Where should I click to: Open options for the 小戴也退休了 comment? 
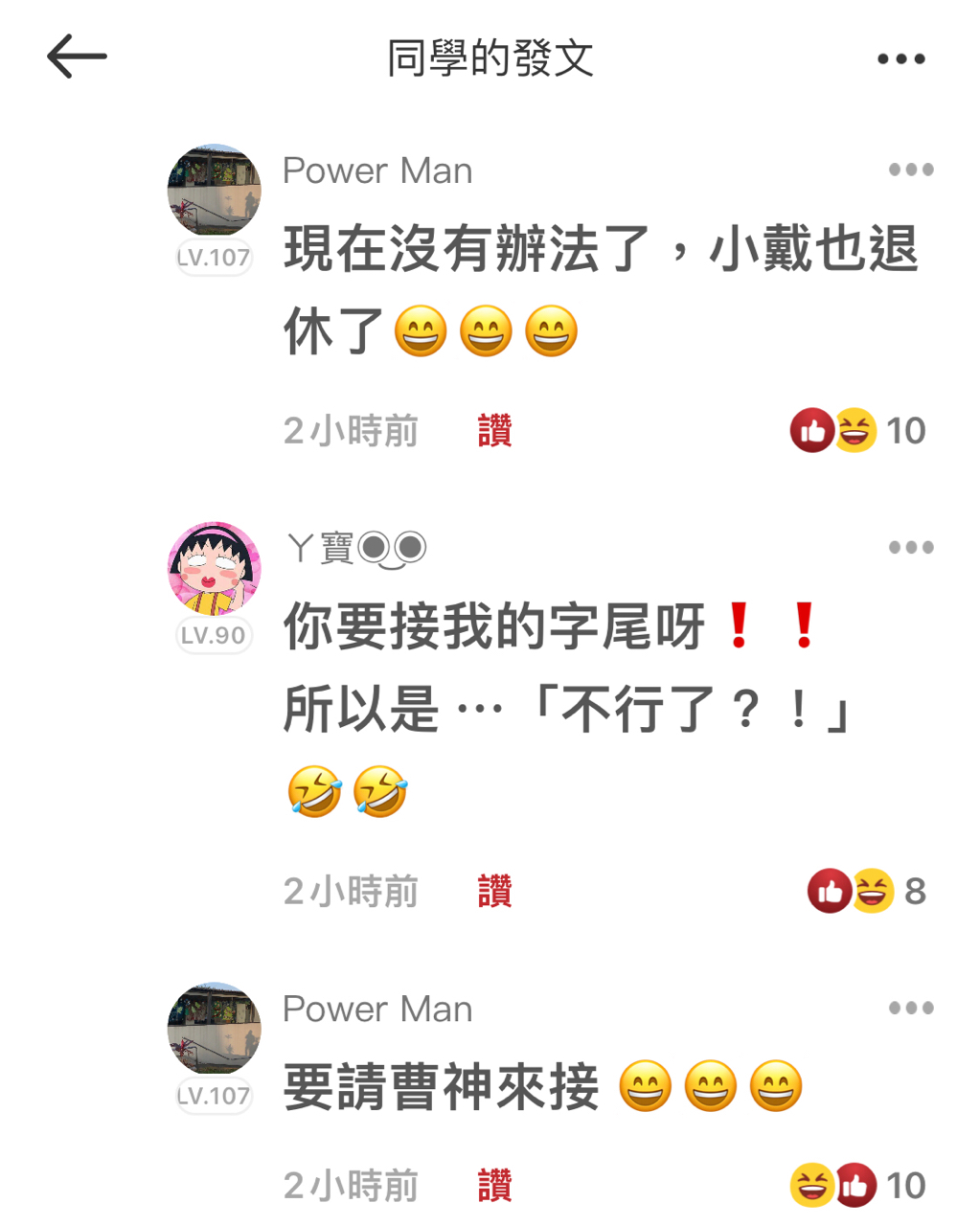pos(910,170)
